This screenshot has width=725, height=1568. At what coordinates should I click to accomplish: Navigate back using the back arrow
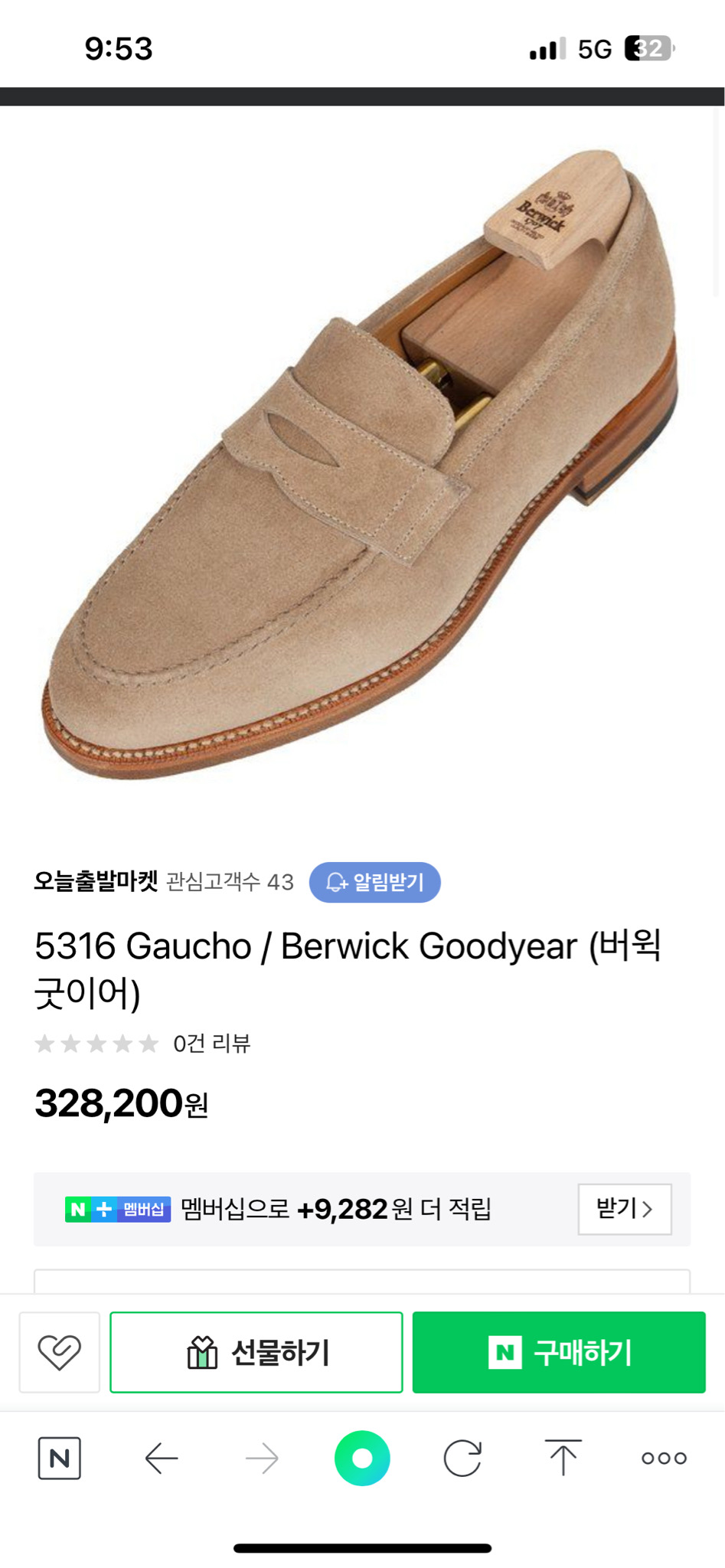[160, 1458]
